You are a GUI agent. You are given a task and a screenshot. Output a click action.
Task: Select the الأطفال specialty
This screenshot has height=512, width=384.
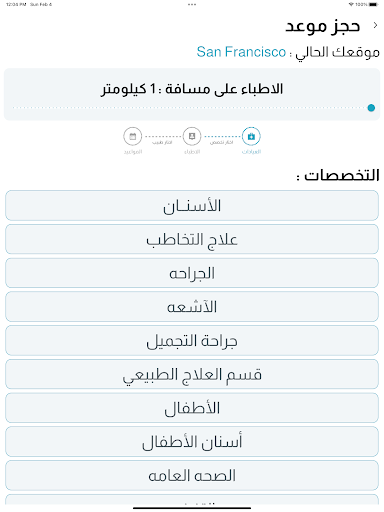point(192,408)
